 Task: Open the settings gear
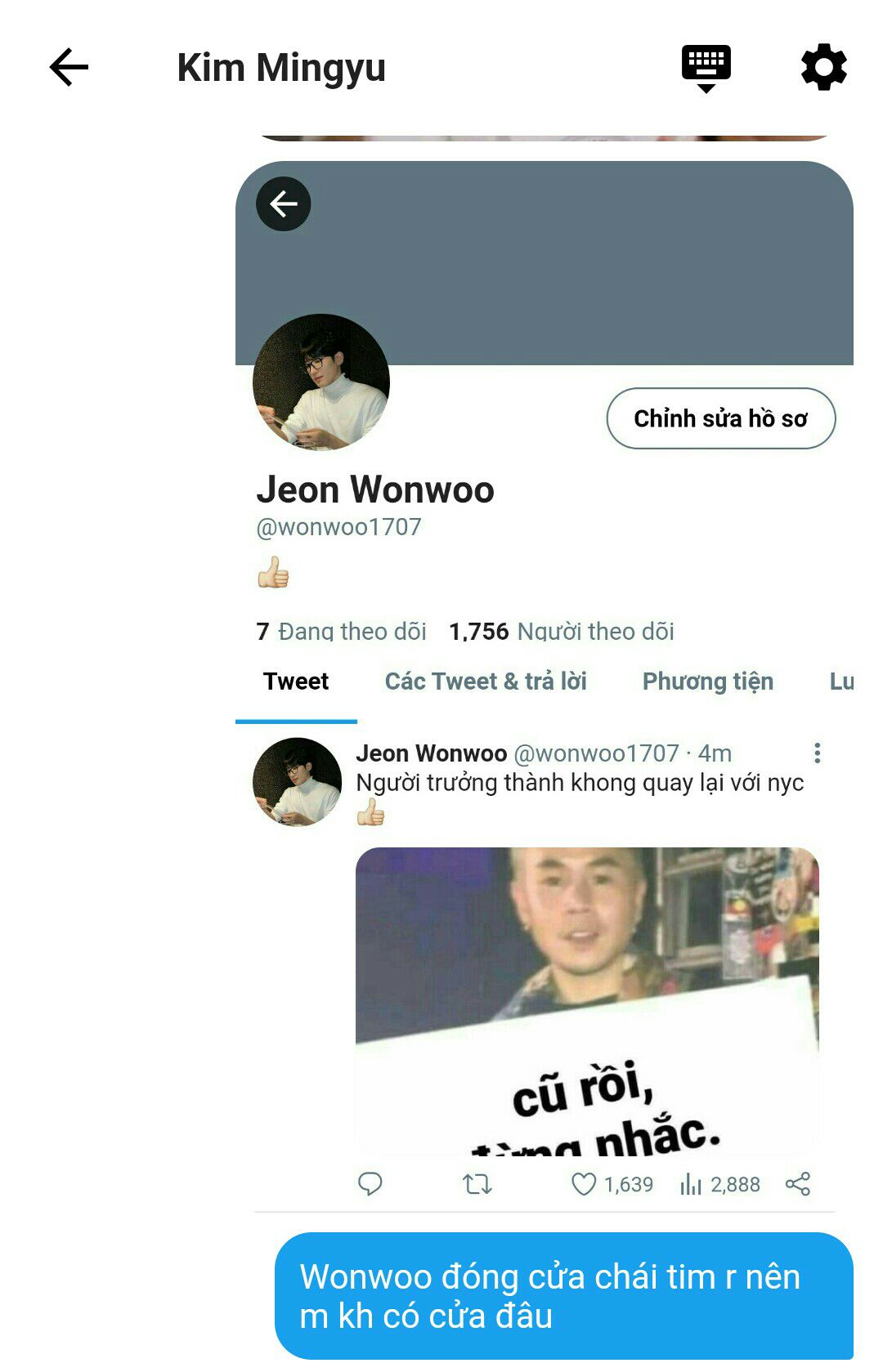pos(823,67)
